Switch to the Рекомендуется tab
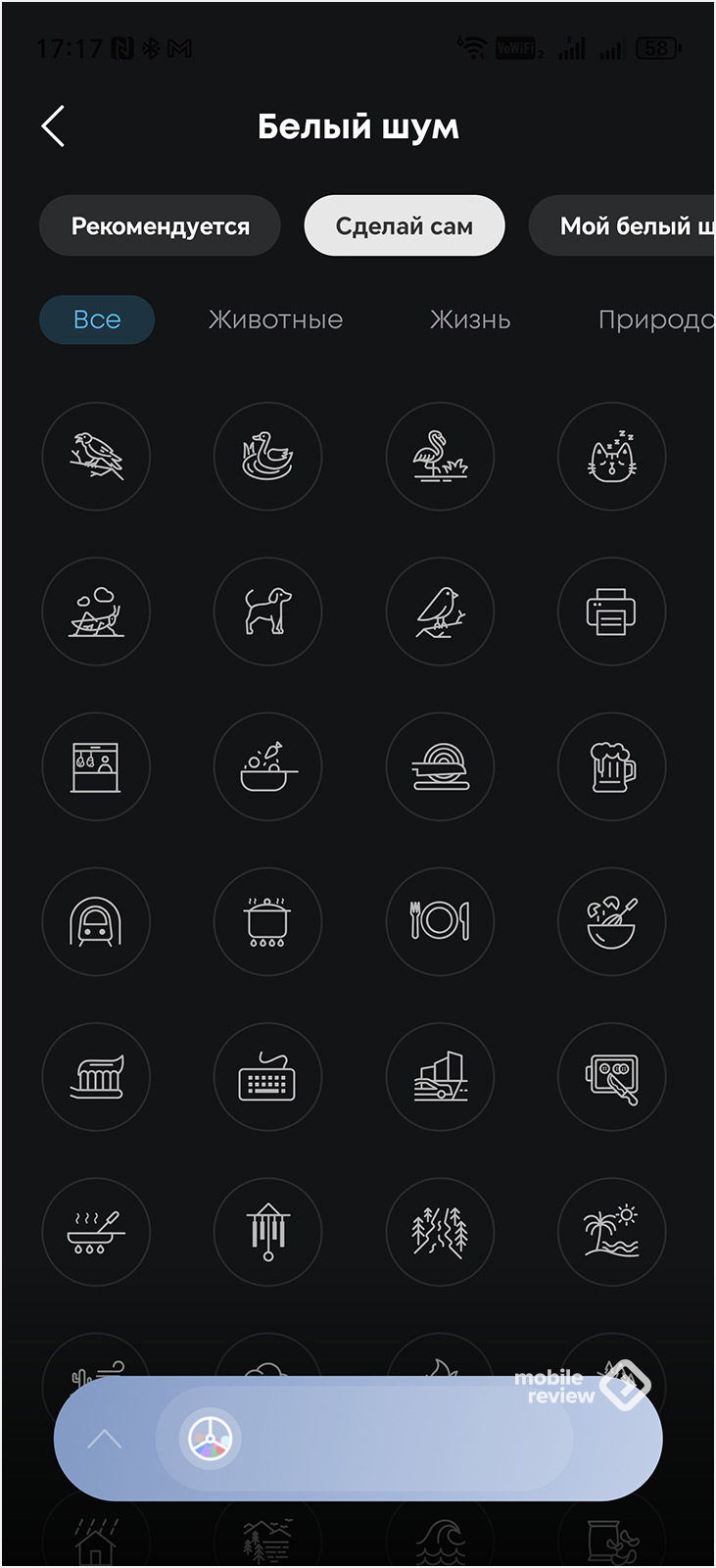This screenshot has width=716, height=1568. (160, 226)
